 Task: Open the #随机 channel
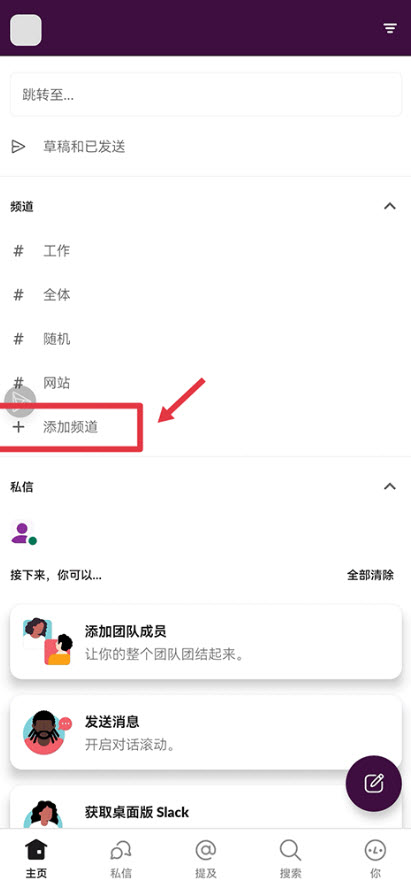205,339
